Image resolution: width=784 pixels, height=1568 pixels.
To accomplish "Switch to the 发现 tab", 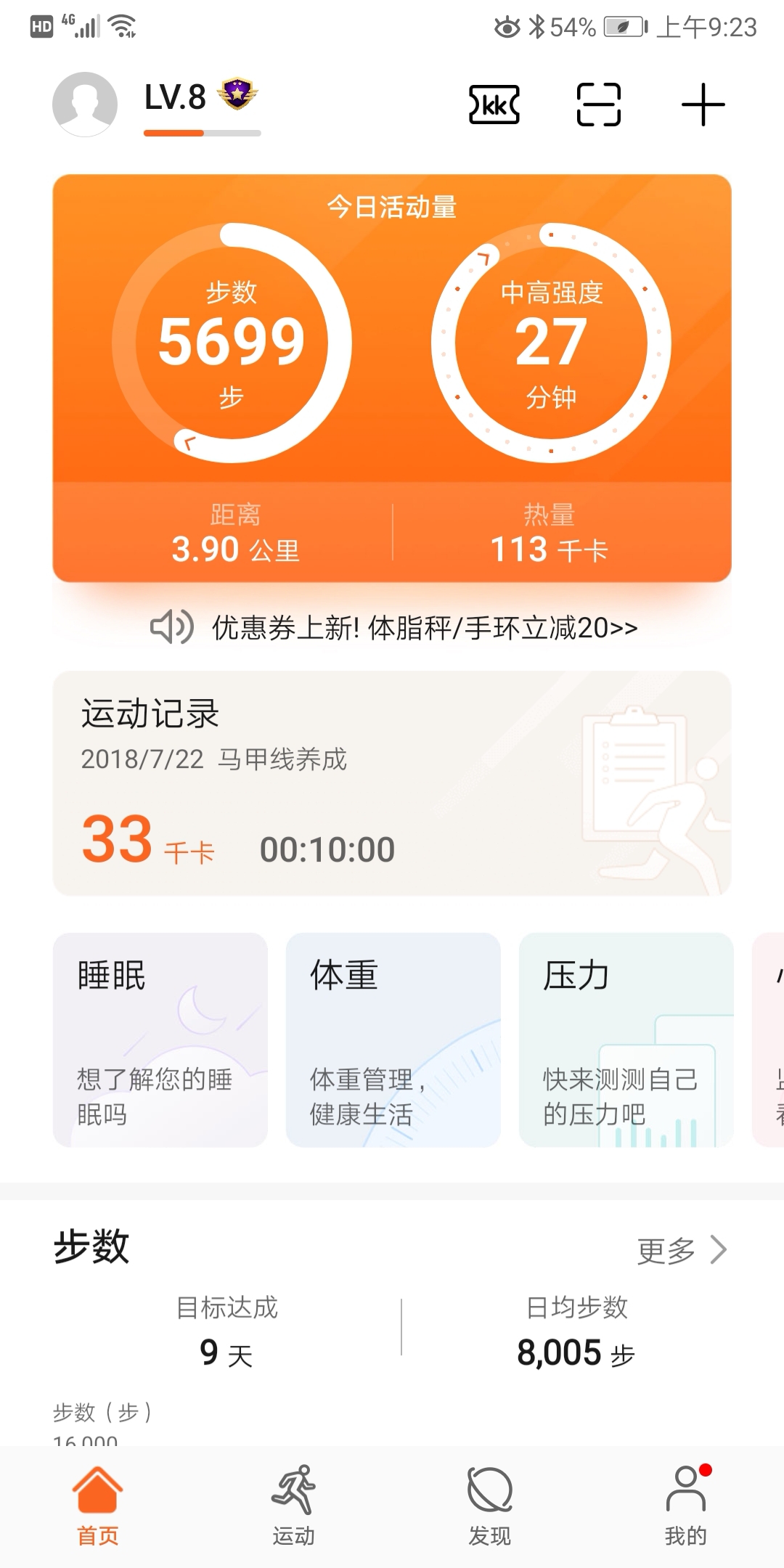I will [490, 1506].
